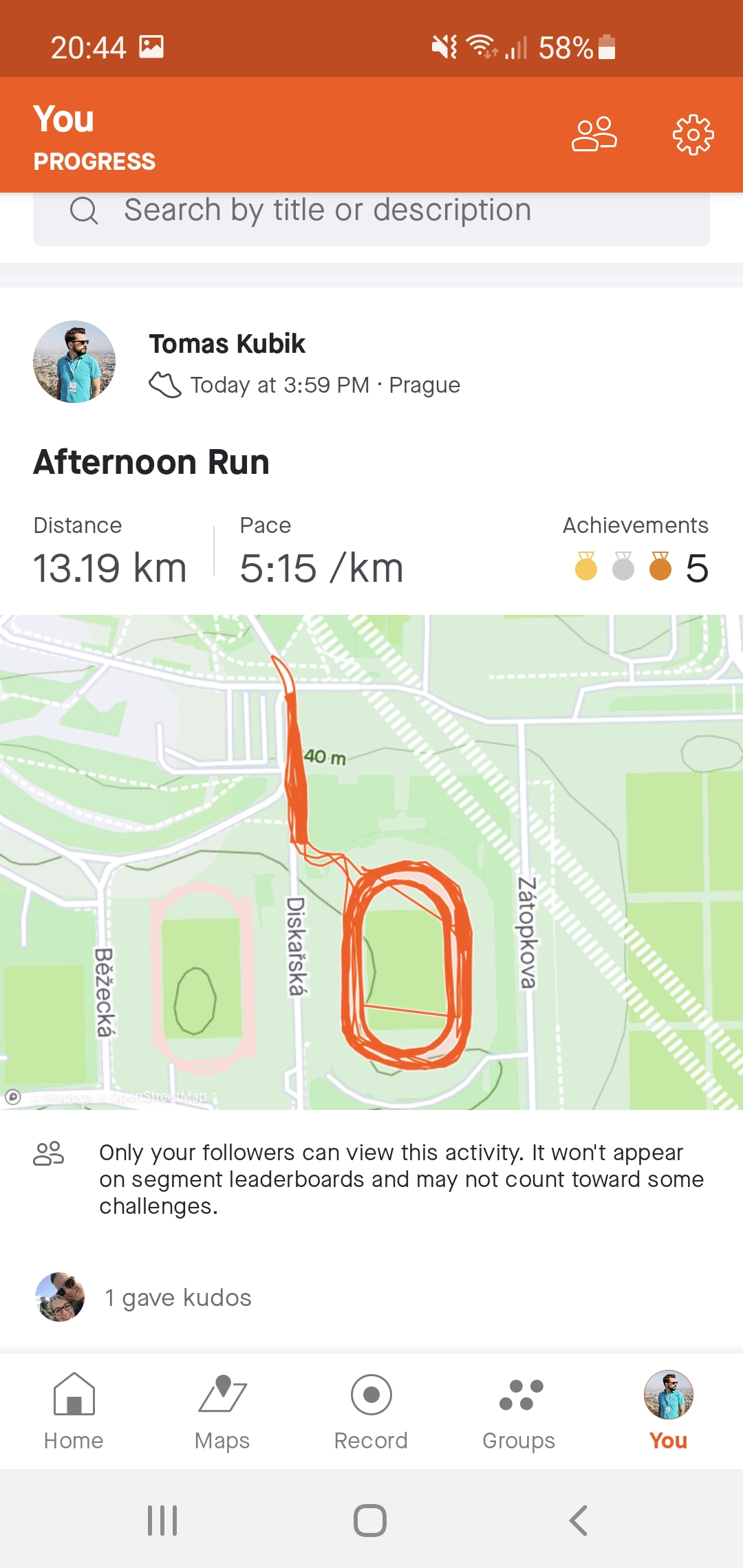Viewport: 743px width, 1568px height.
Task: See who gave kudos
Action: (177, 1298)
